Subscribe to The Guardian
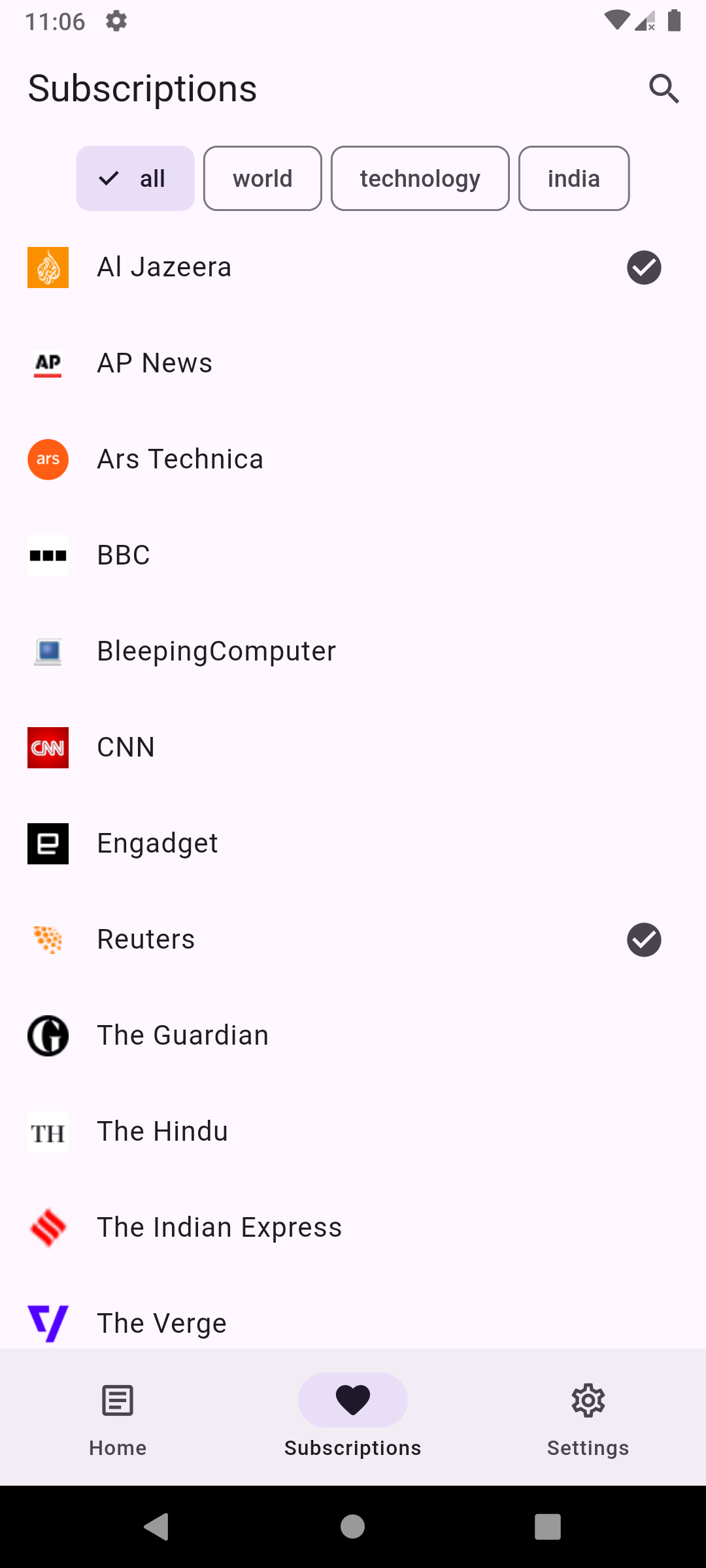 tap(353, 1036)
